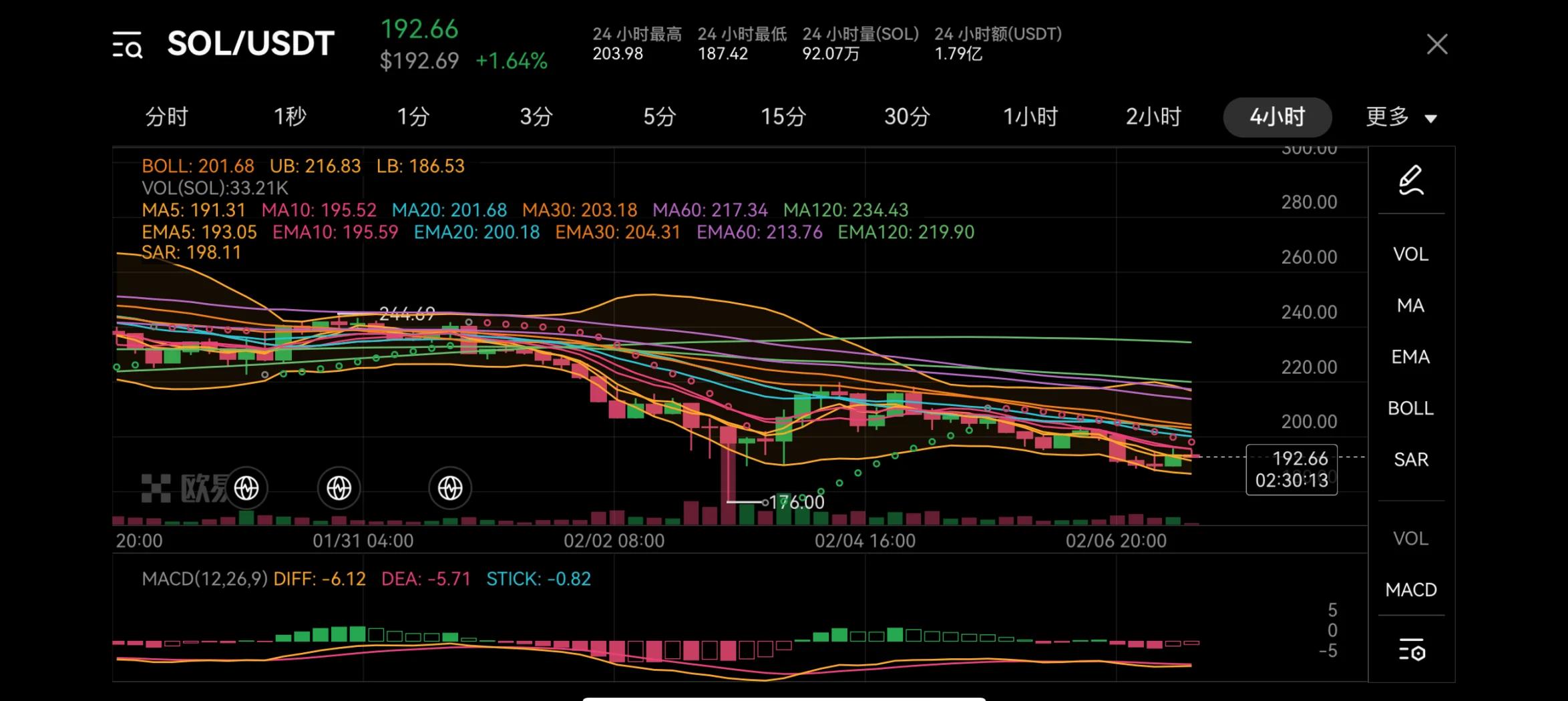Close the fullscreen chart view
1568x701 pixels.
tap(1437, 45)
